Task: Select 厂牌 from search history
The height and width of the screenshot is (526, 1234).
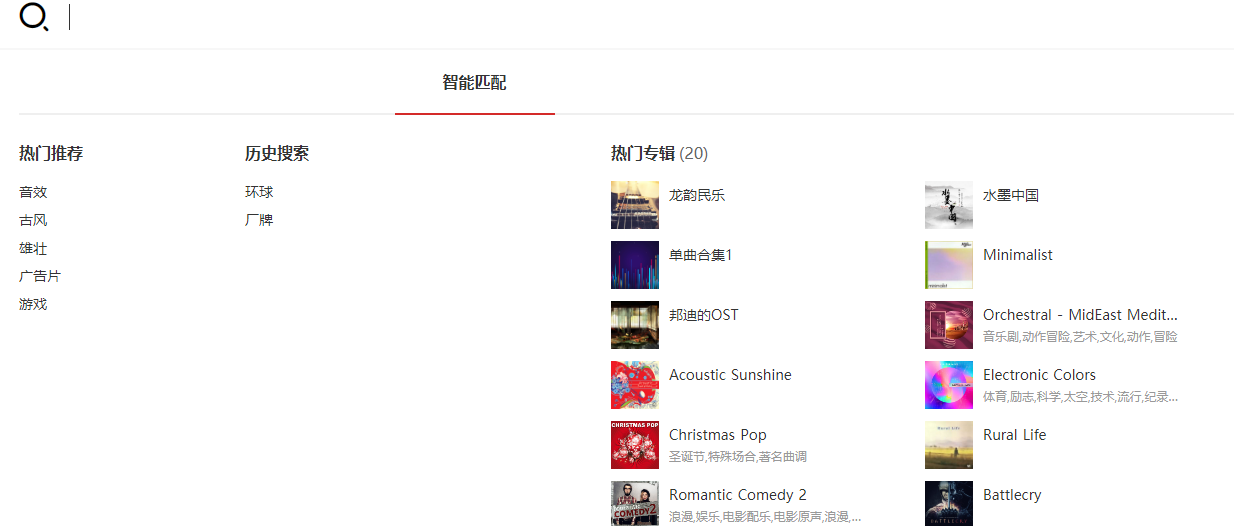Action: (259, 220)
